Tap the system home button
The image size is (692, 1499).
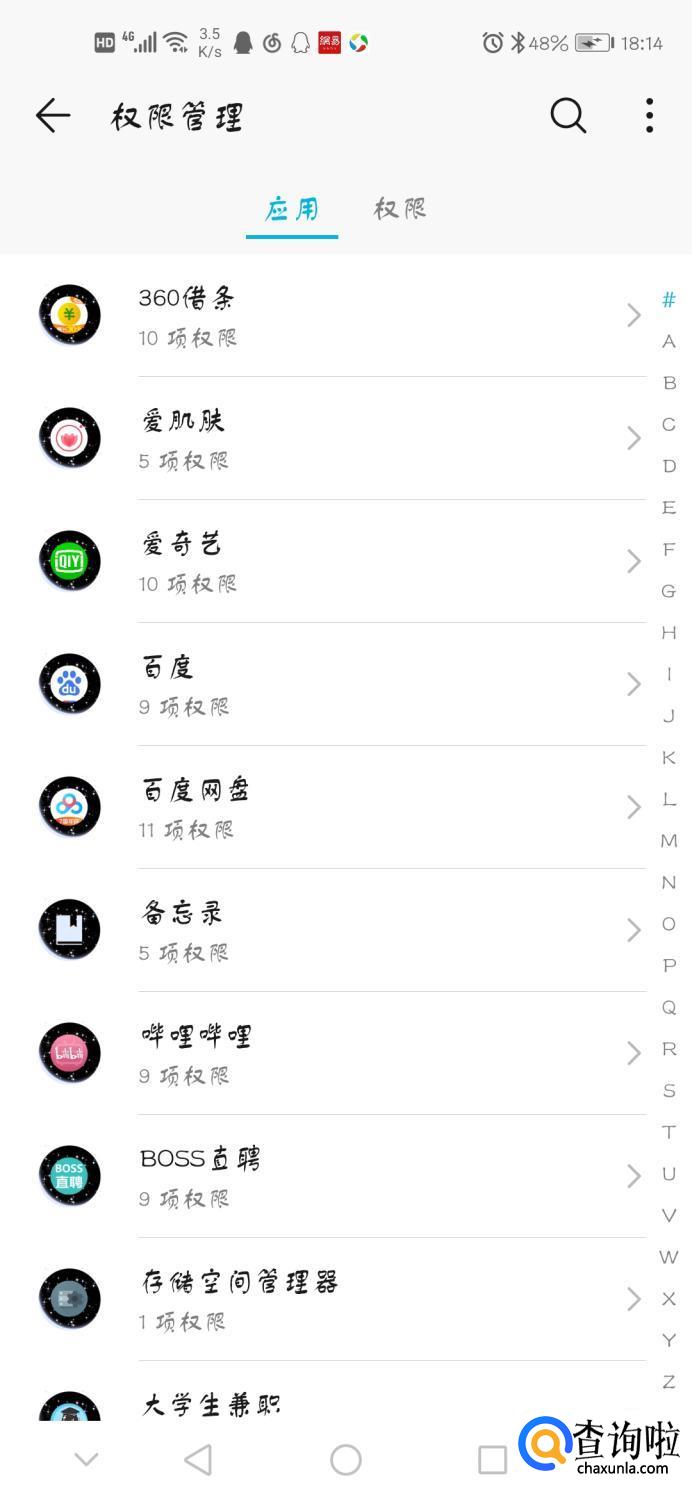click(346, 1460)
